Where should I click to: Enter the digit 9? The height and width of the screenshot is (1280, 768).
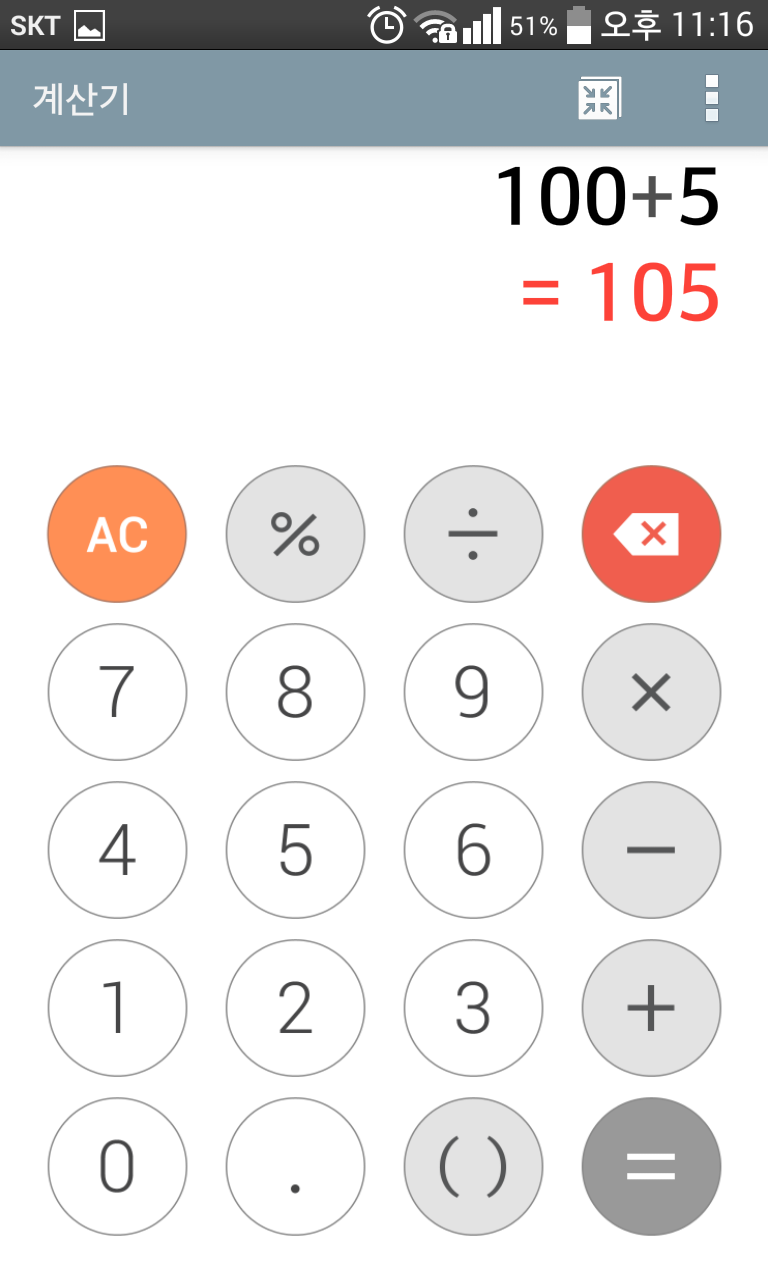pyautogui.click(x=473, y=692)
